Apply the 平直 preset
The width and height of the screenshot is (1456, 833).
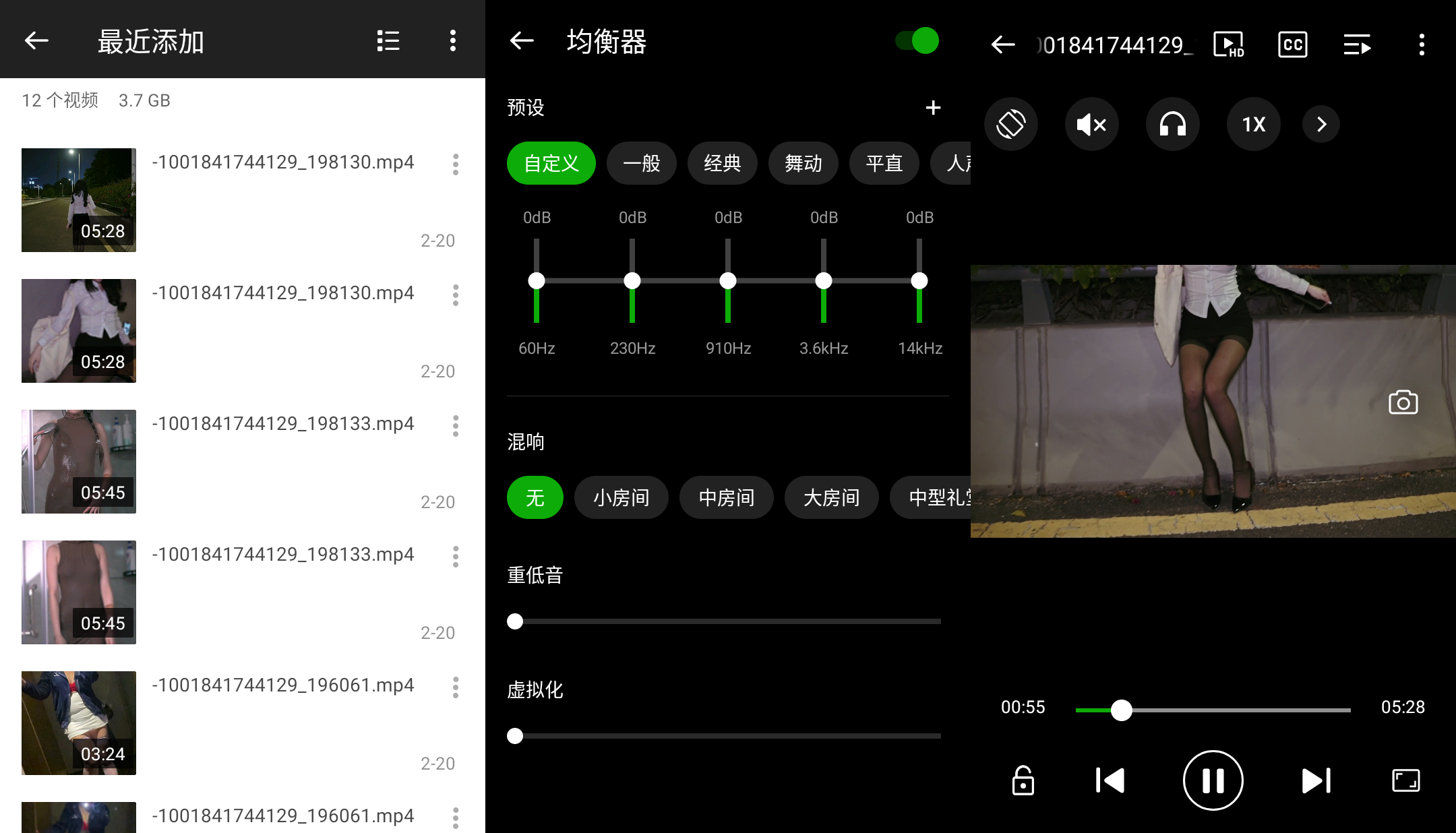tap(884, 163)
